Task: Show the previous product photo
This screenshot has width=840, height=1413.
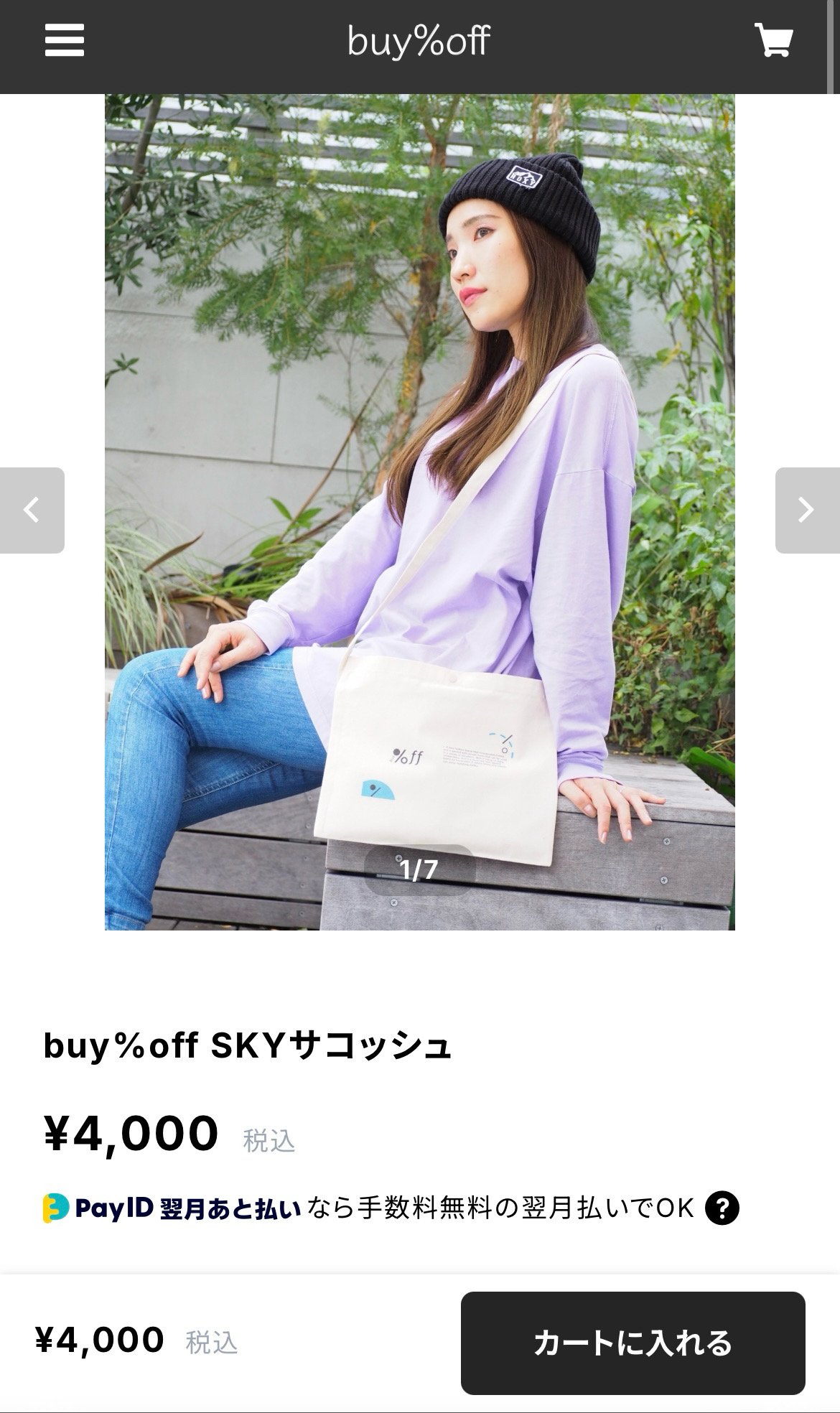Action: 32,510
